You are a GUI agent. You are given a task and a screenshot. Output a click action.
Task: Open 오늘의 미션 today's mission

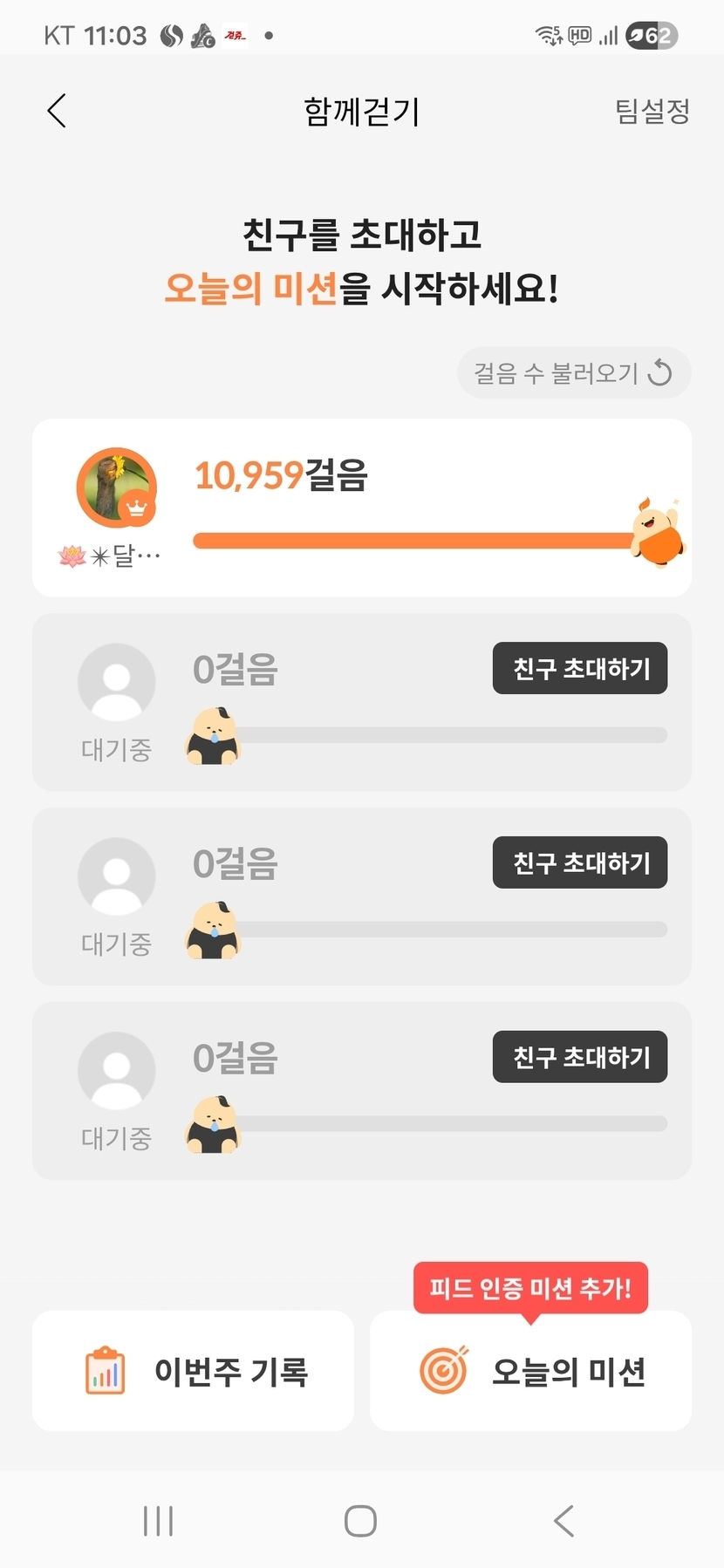point(530,1371)
